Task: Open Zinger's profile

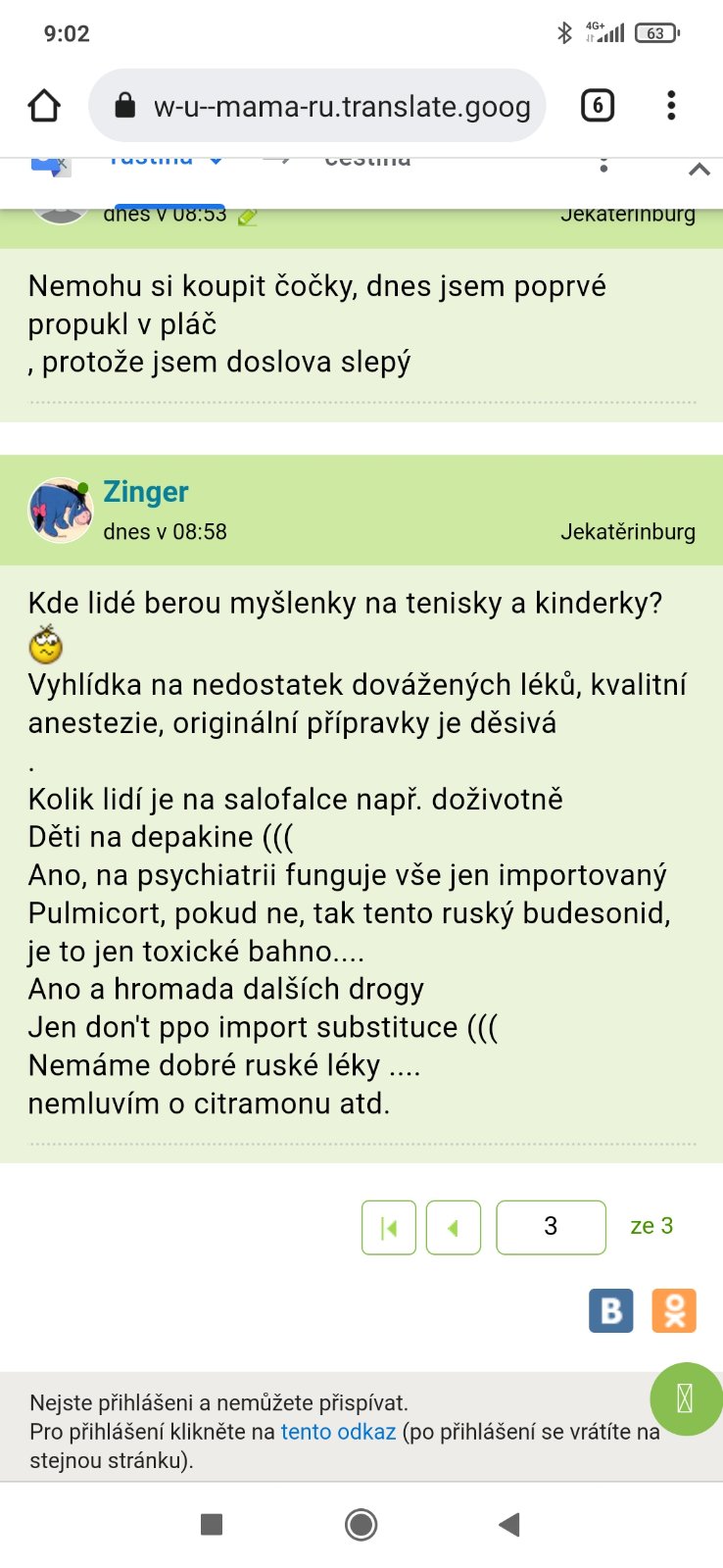Action: 145,492
